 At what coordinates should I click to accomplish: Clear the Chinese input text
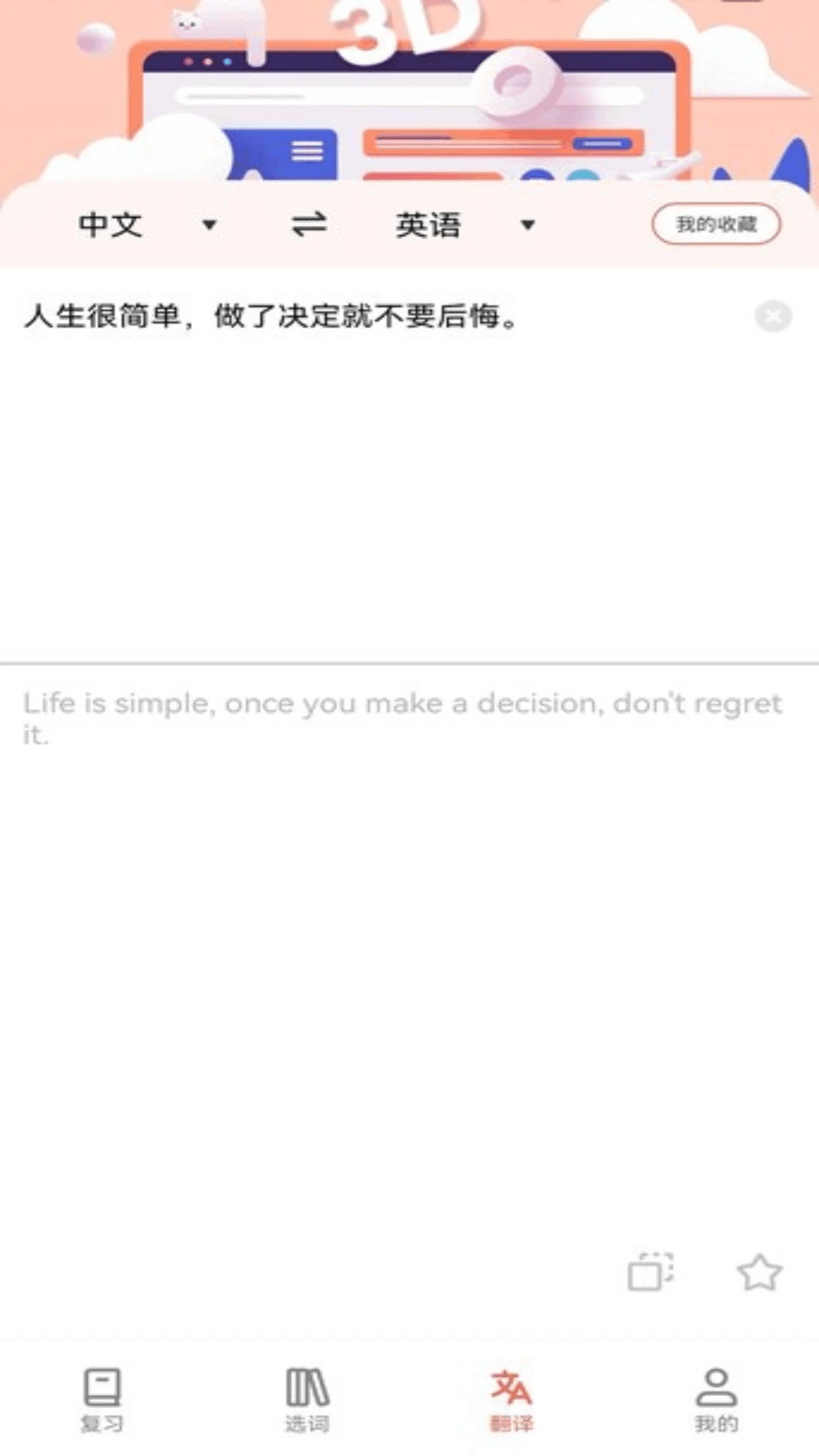coord(772,318)
